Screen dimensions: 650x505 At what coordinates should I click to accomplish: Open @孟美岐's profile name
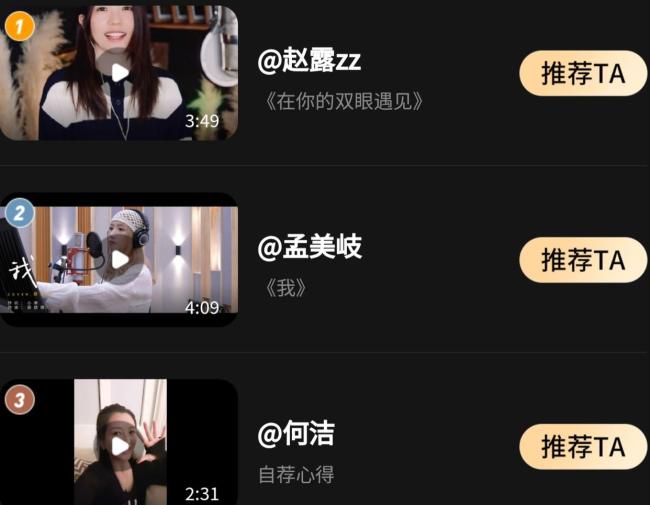(309, 247)
